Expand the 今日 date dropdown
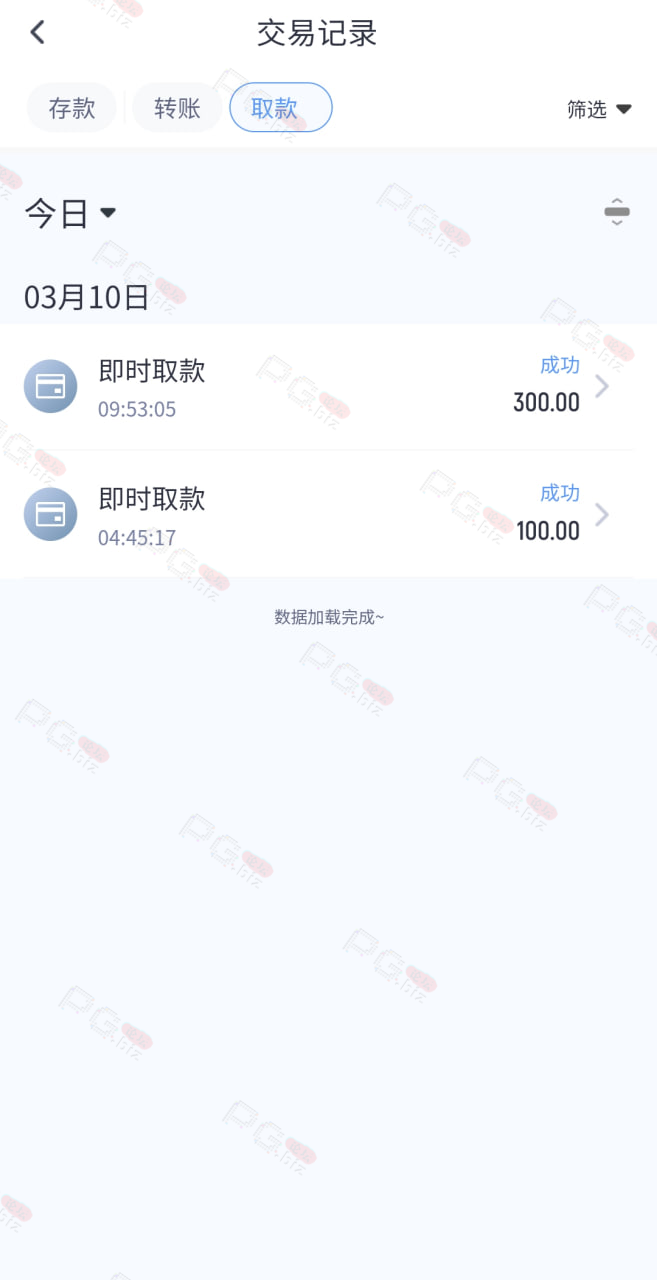Screen dimensions: 657x1280 [x=71, y=213]
